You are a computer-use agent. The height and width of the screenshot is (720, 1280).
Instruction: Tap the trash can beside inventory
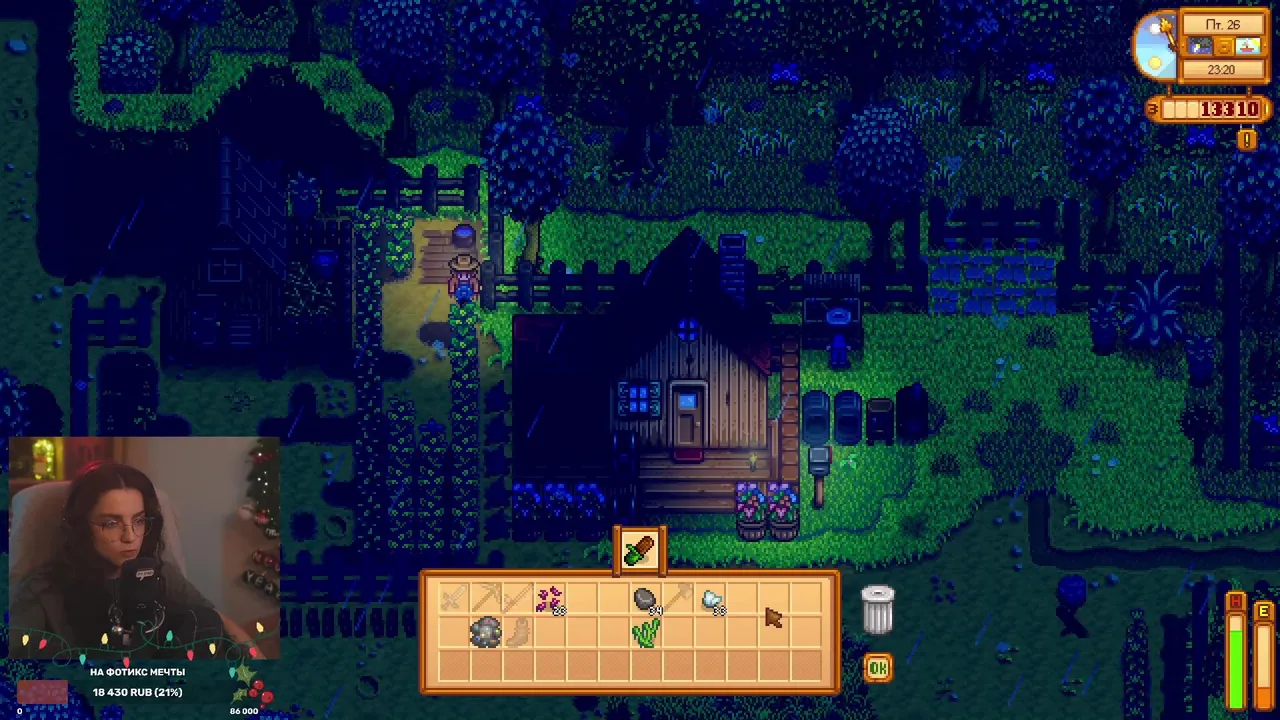pyautogui.click(x=877, y=611)
